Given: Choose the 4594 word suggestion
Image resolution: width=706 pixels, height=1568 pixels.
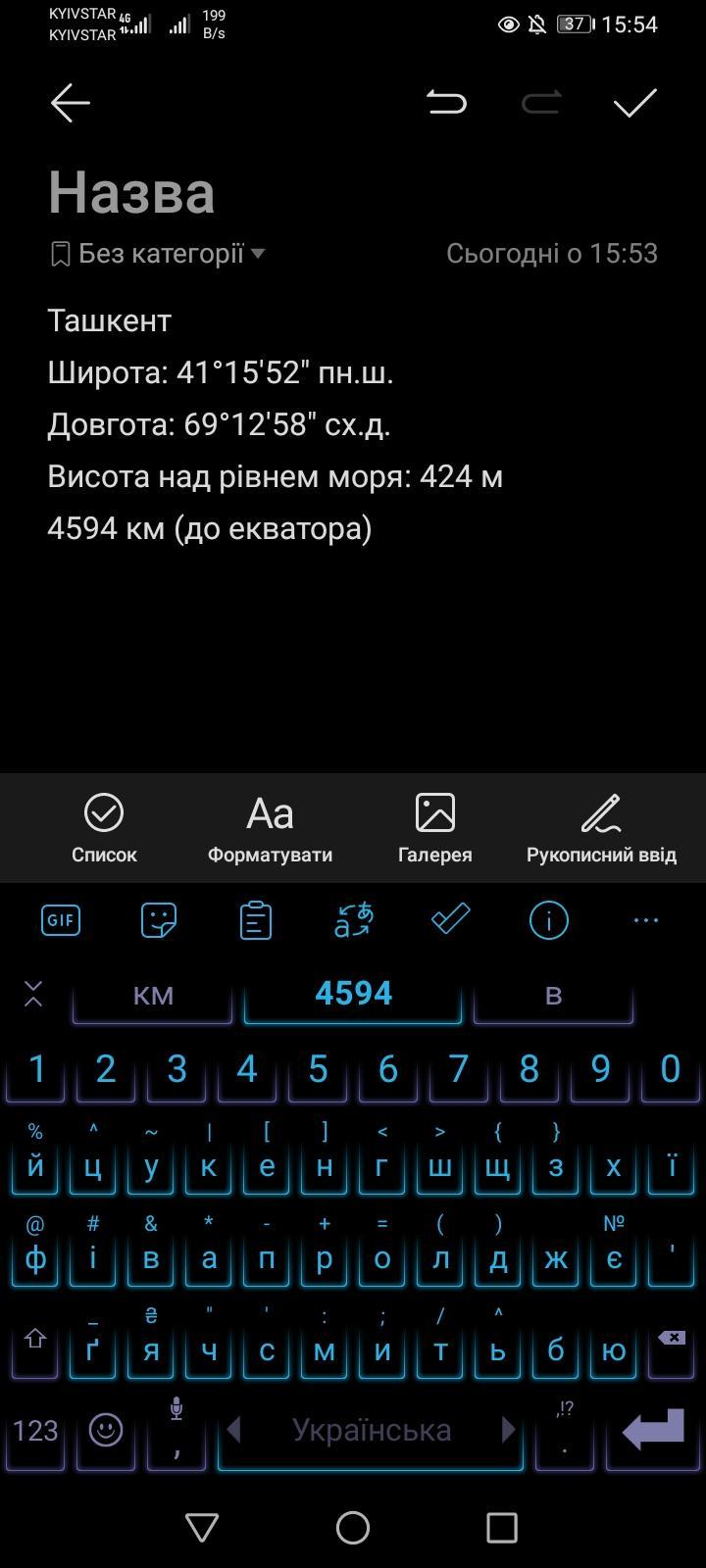Looking at the screenshot, I should point(353,995).
